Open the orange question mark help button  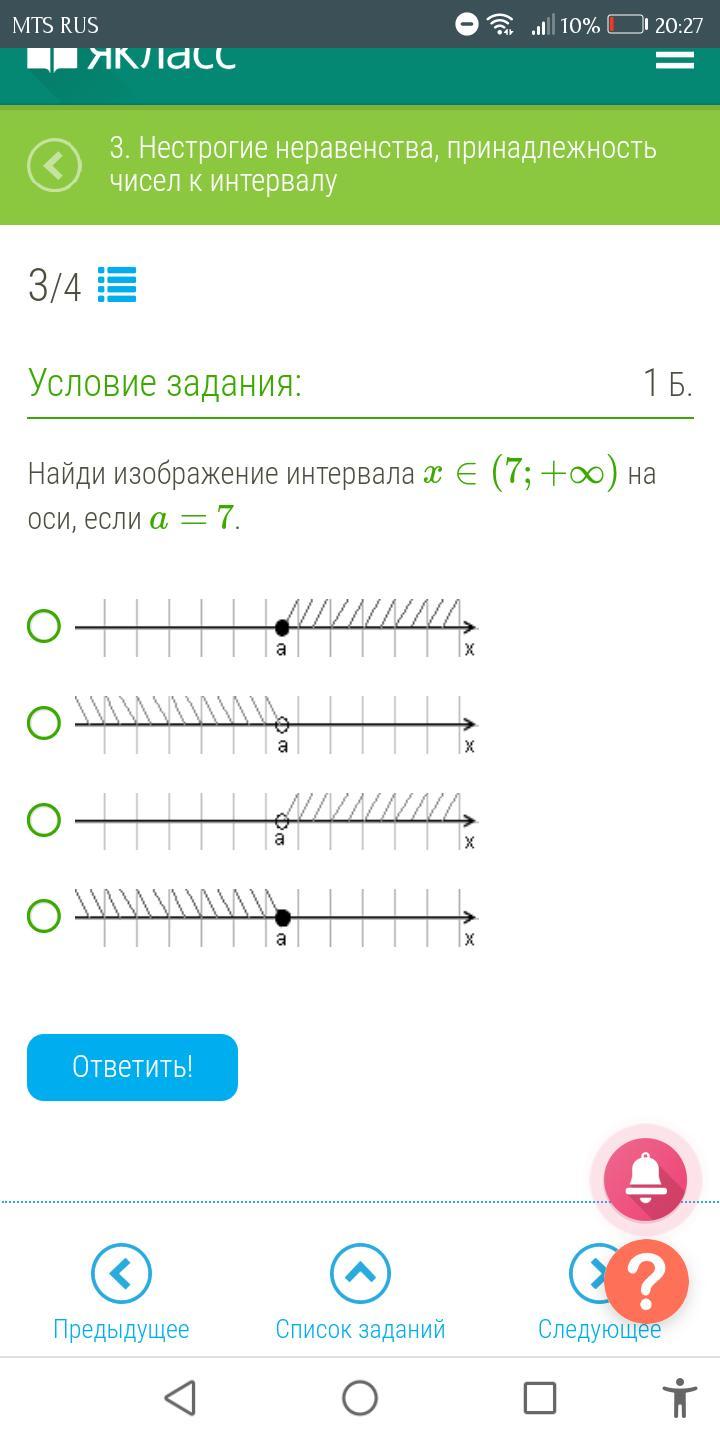pyautogui.click(x=646, y=1281)
